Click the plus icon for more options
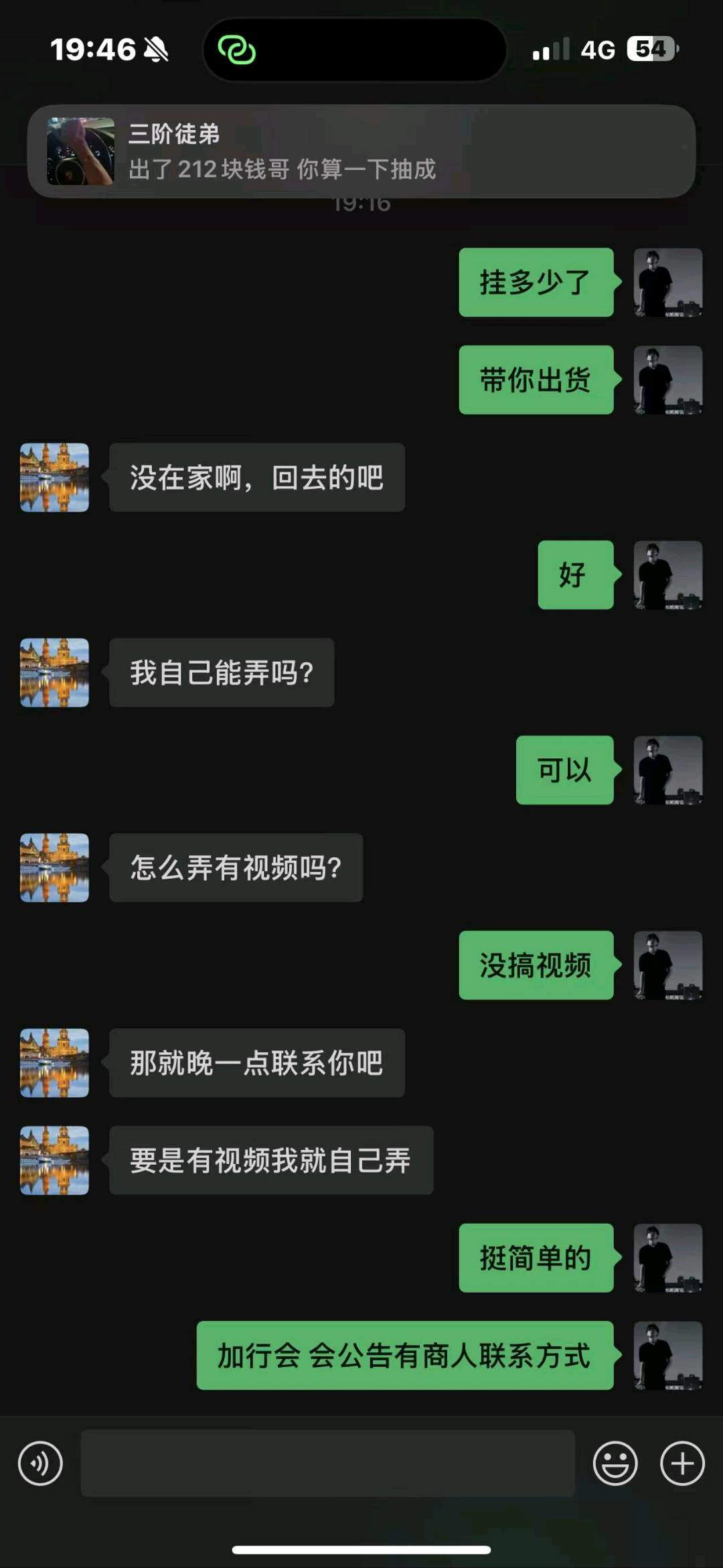The height and width of the screenshot is (1568, 723). (681, 1463)
